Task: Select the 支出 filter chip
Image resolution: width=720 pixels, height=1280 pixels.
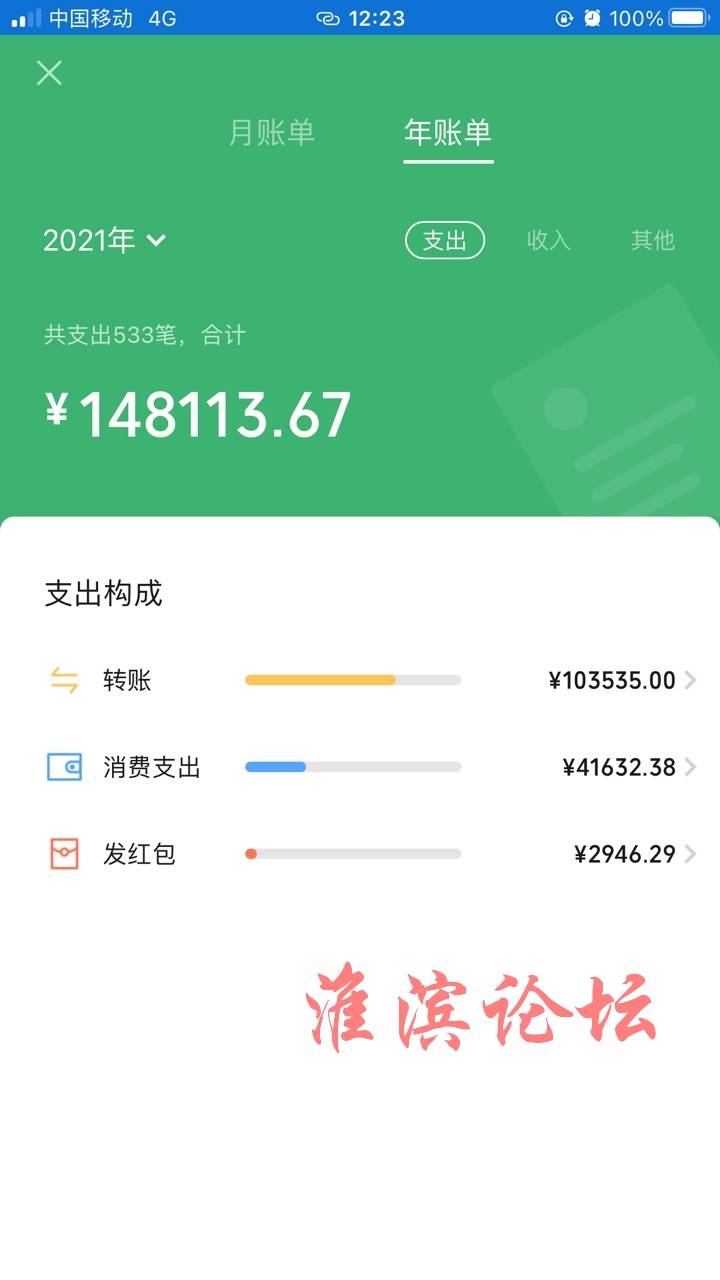Action: (x=444, y=240)
